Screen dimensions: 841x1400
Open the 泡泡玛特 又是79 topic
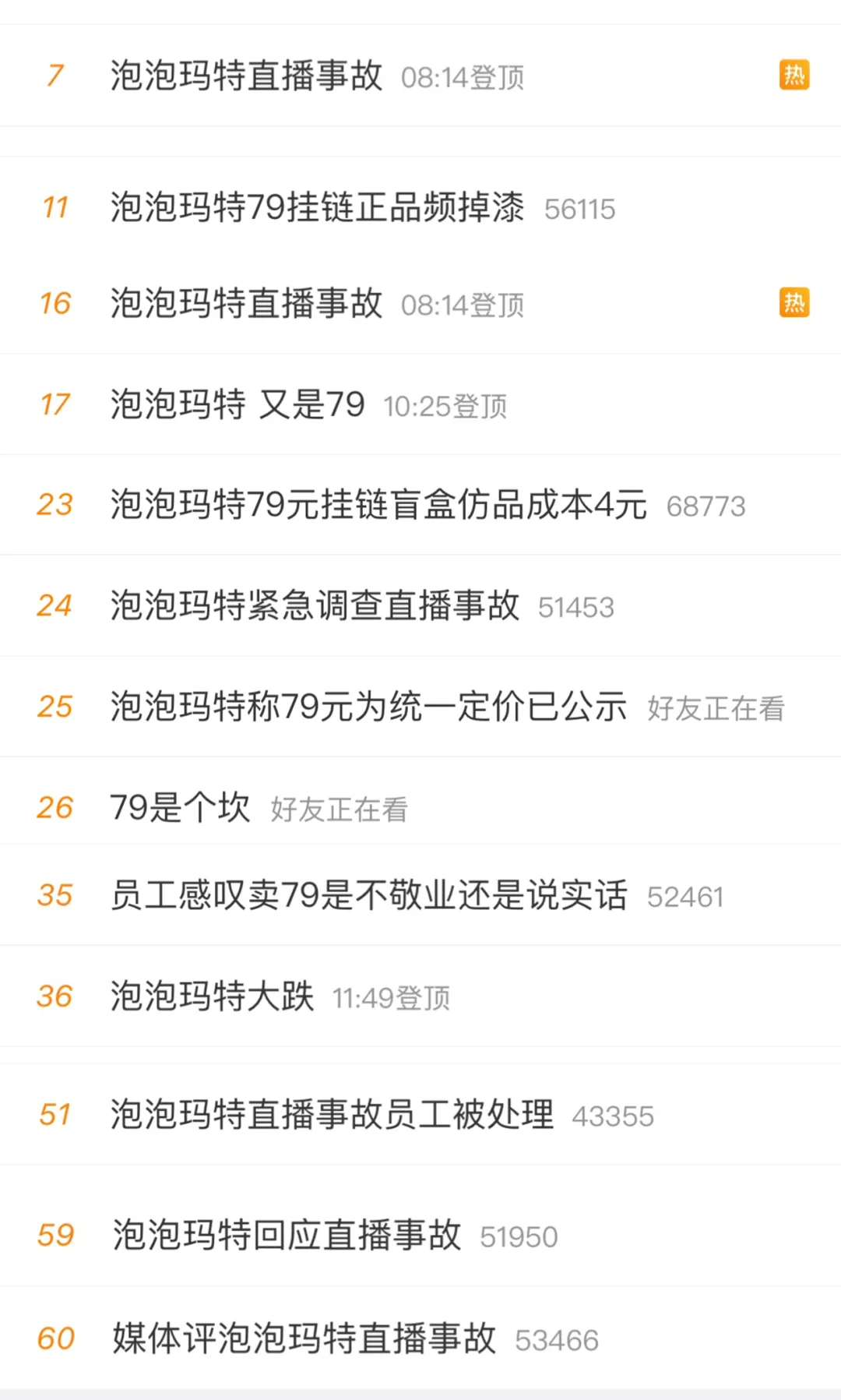click(x=238, y=405)
